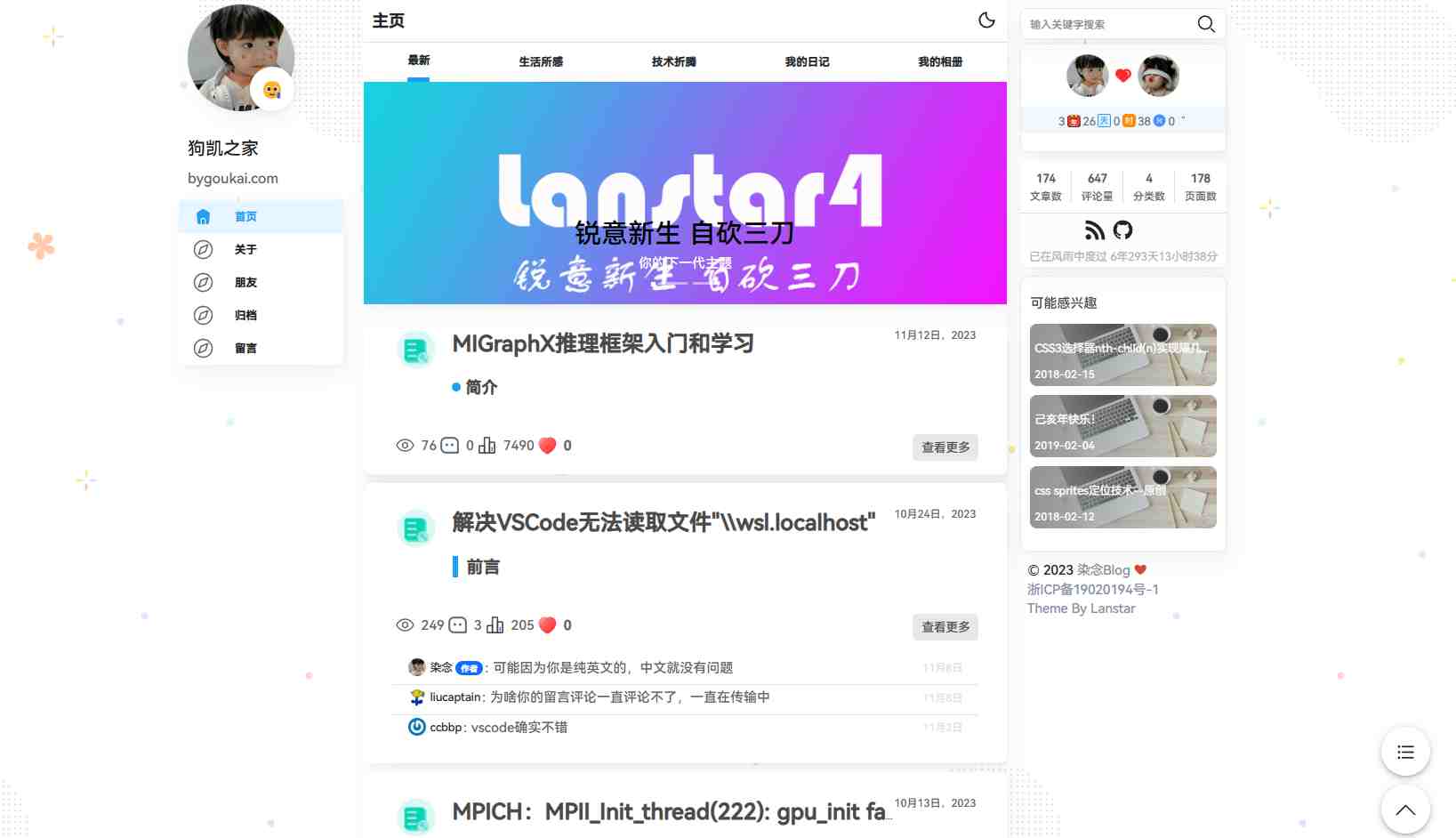Open the 留言 page in the sidebar
Viewport: 1456px width, 838px height.
pos(245,349)
